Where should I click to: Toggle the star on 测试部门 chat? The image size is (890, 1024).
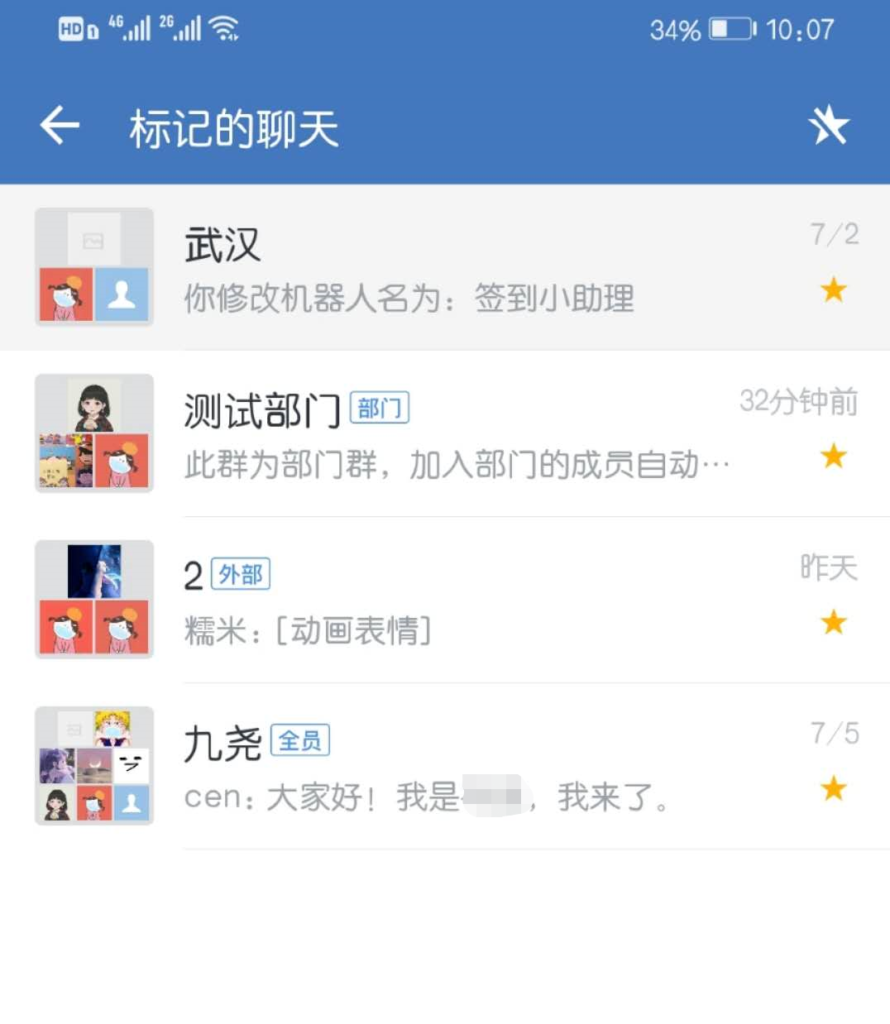coord(834,457)
